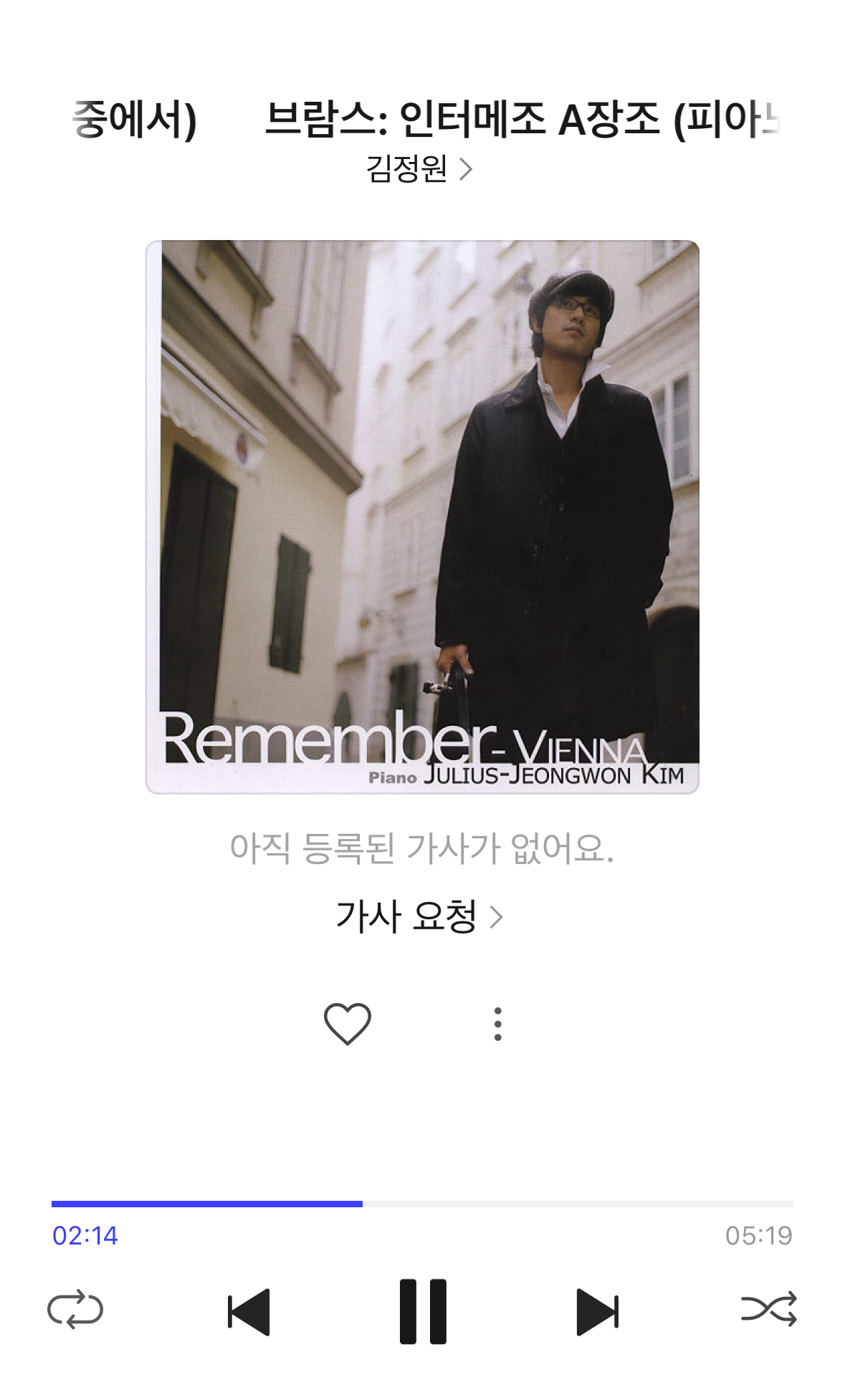This screenshot has height=1400, width=845.
Task: Toggle repeat mode
Action: pos(75,1310)
